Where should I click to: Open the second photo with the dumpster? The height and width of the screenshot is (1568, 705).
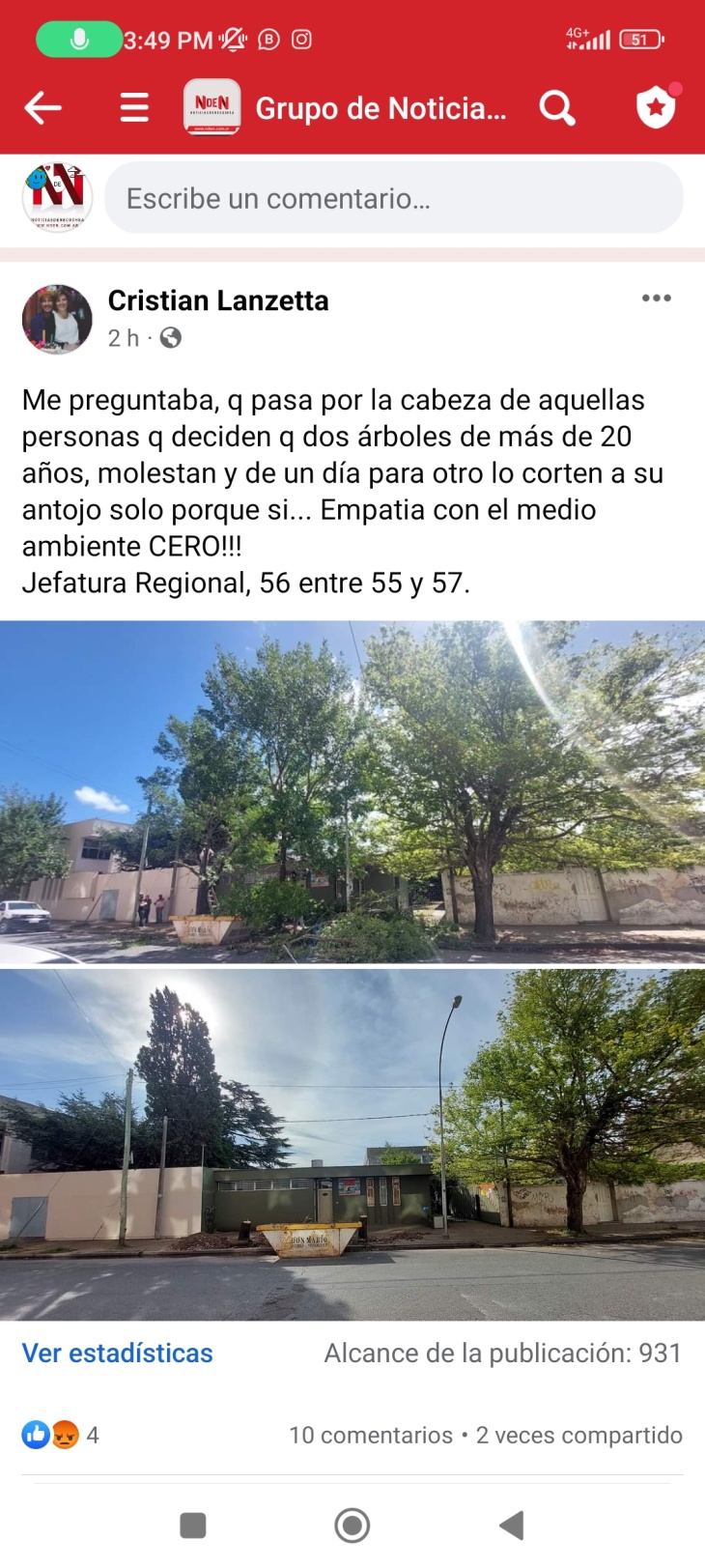[x=352, y=1145]
